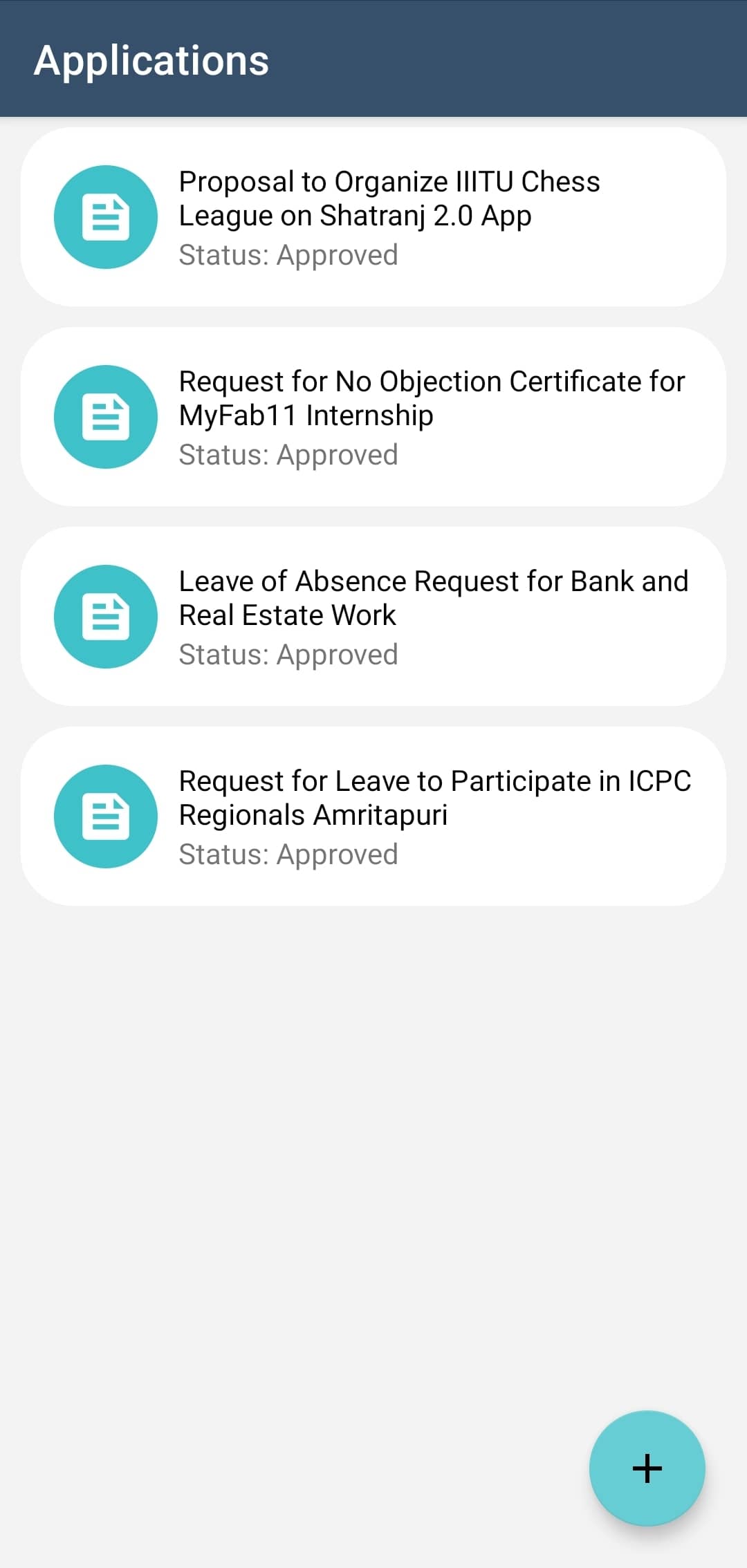Create a new application with plus button

647,1468
